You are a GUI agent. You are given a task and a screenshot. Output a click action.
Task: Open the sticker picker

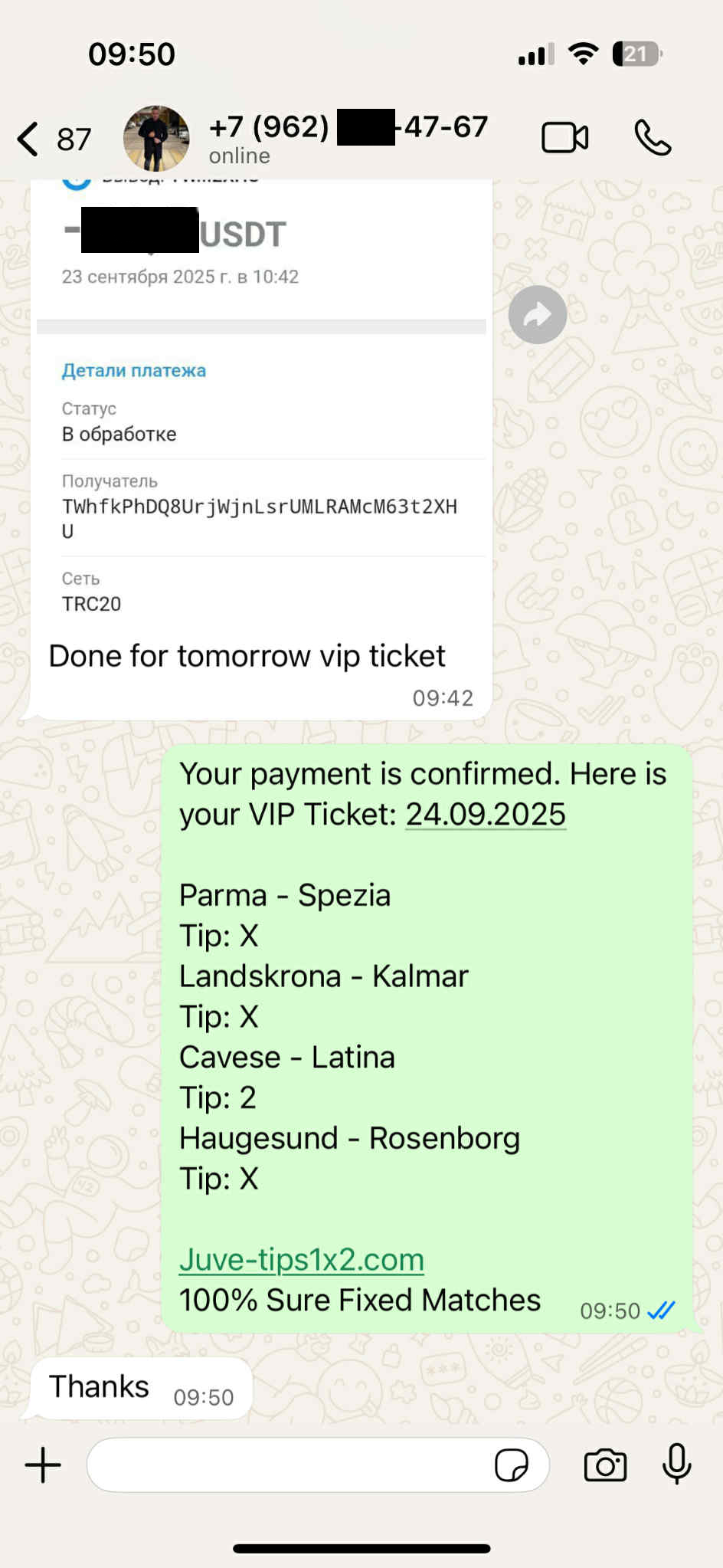click(512, 1465)
